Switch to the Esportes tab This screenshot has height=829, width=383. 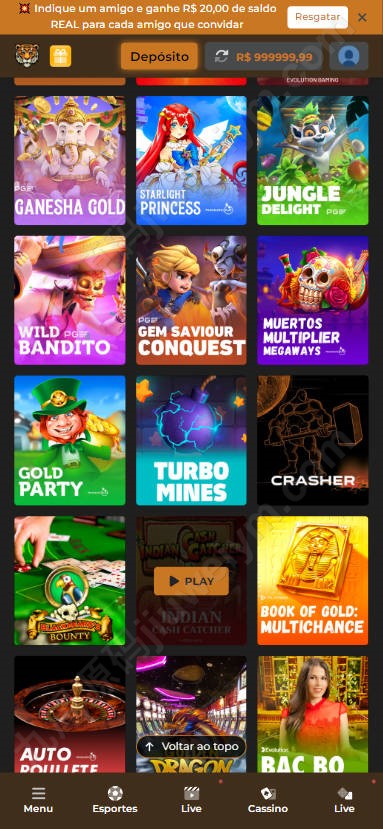[x=115, y=800]
